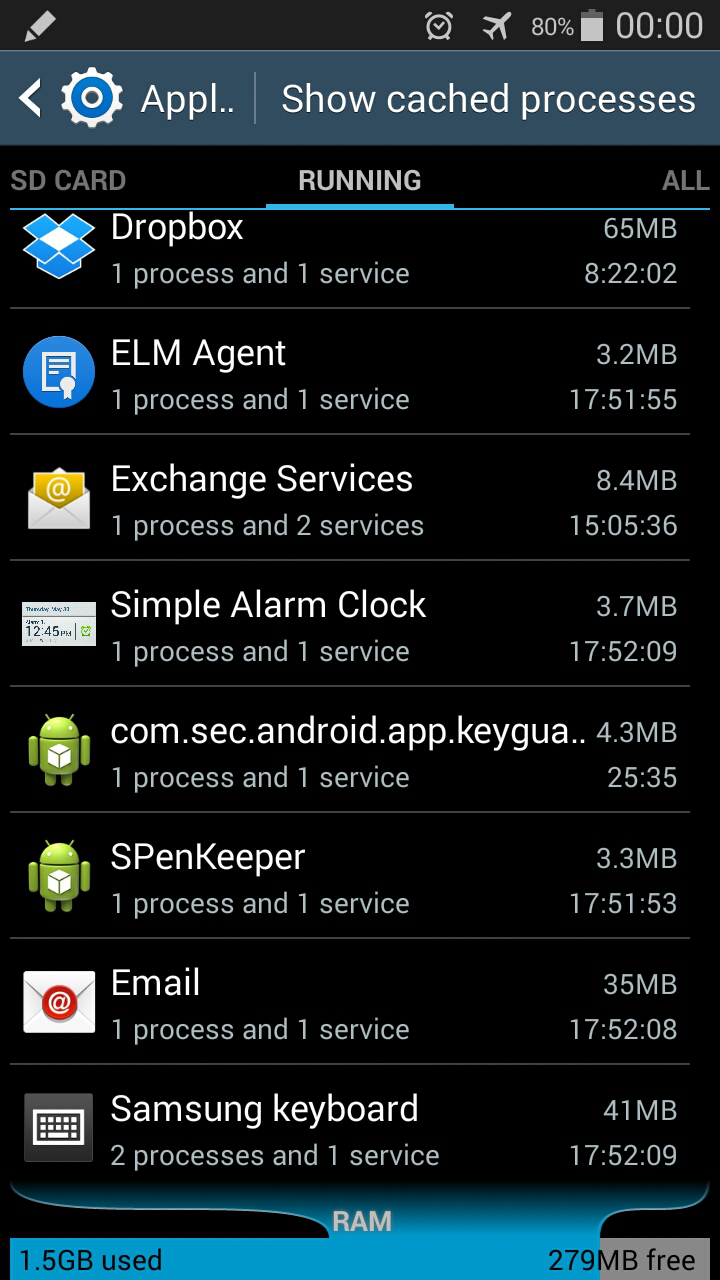Switch to the ALL tab
Image resolution: width=720 pixels, height=1280 pixels.
point(685,180)
